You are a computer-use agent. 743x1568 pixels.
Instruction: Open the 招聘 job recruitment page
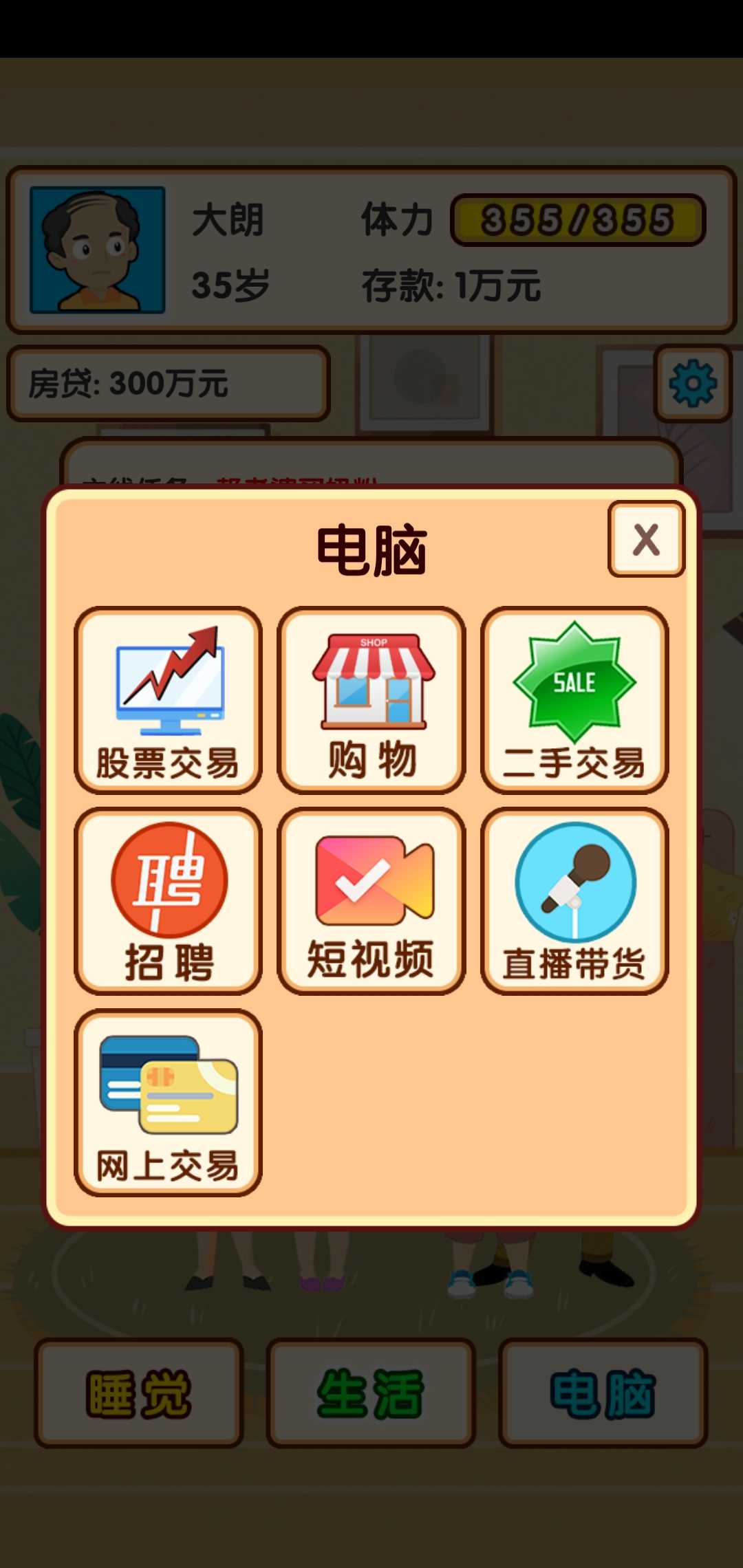click(169, 901)
